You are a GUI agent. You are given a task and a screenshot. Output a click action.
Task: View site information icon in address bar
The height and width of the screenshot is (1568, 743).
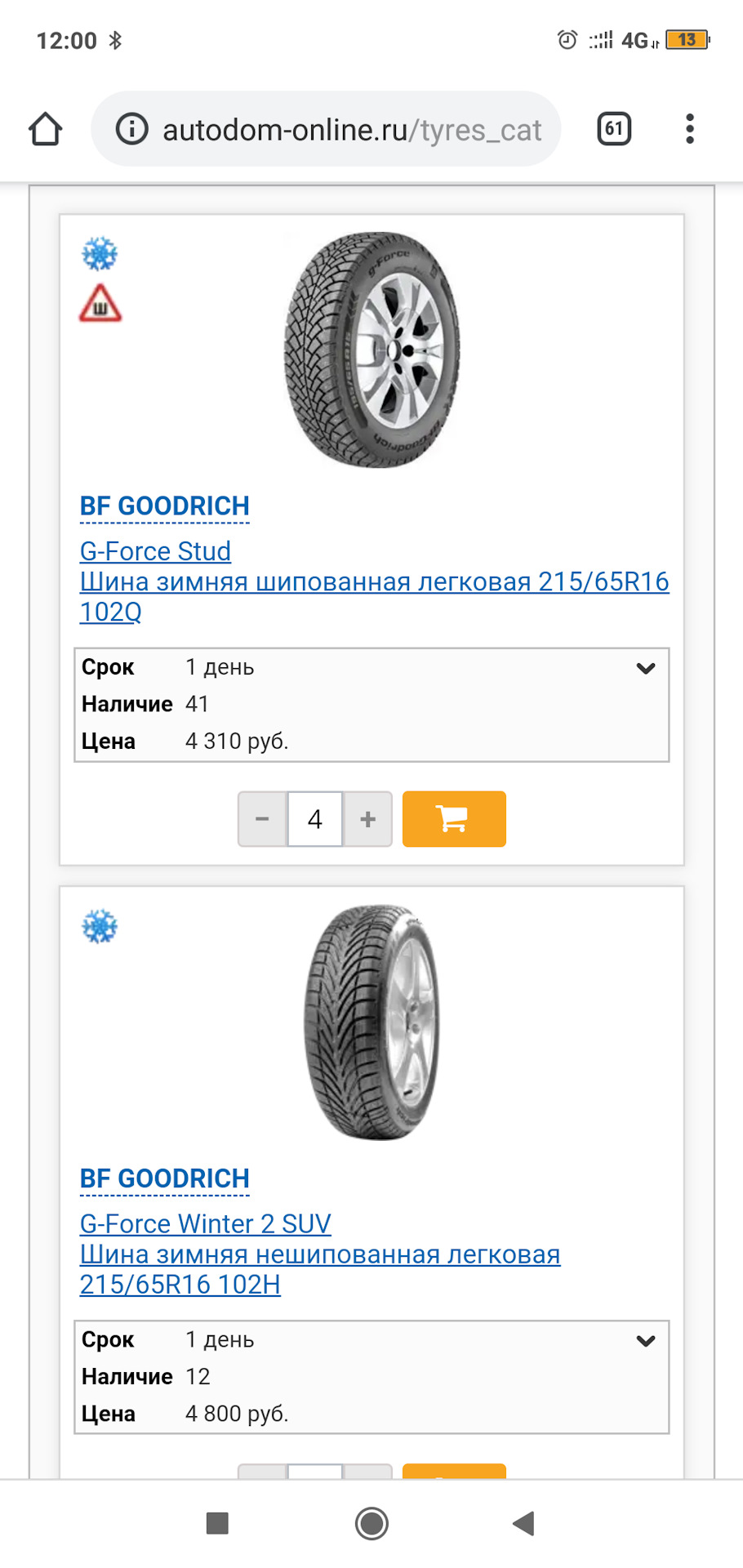tap(131, 129)
